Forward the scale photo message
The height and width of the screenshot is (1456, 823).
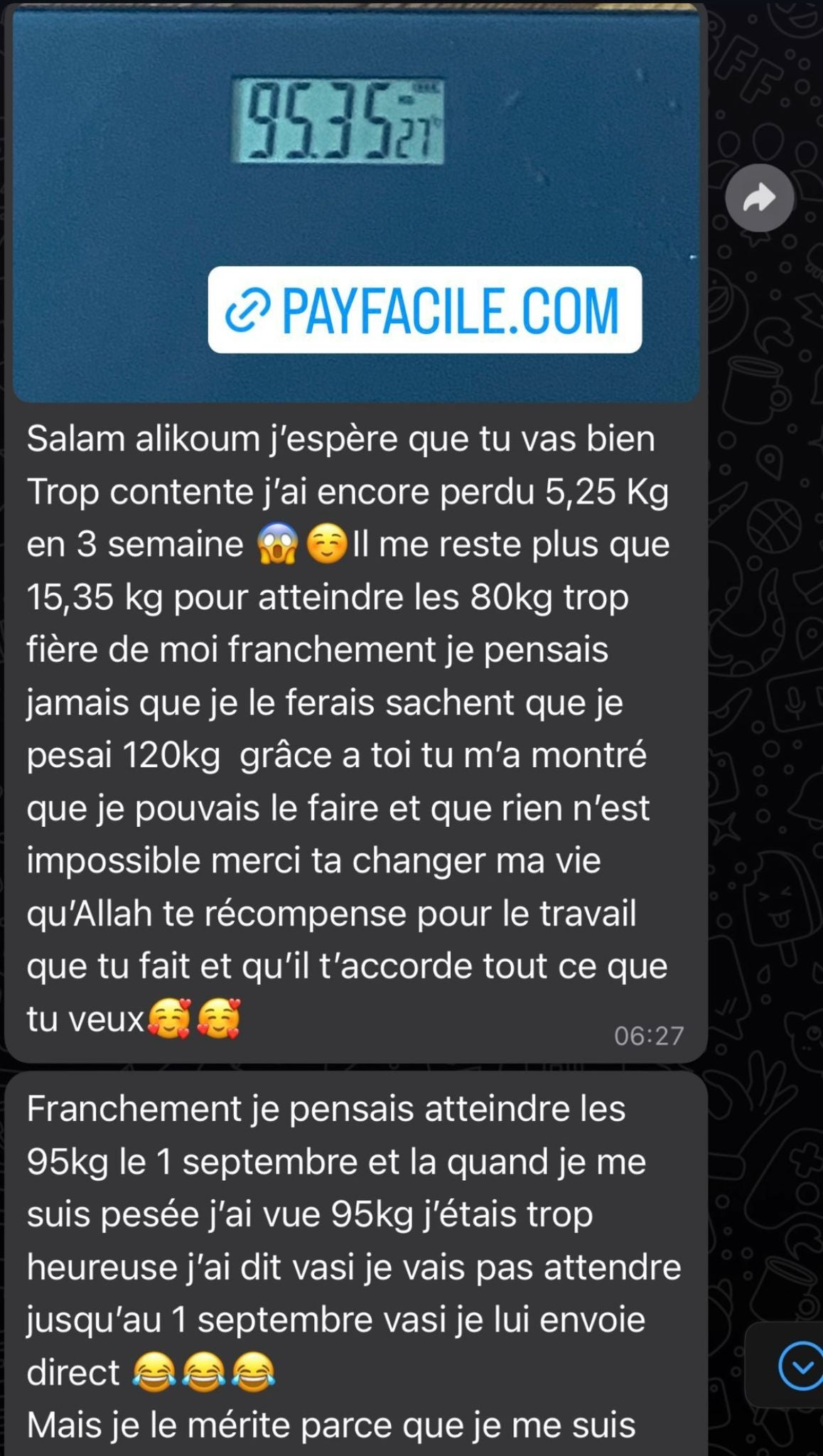tap(759, 198)
